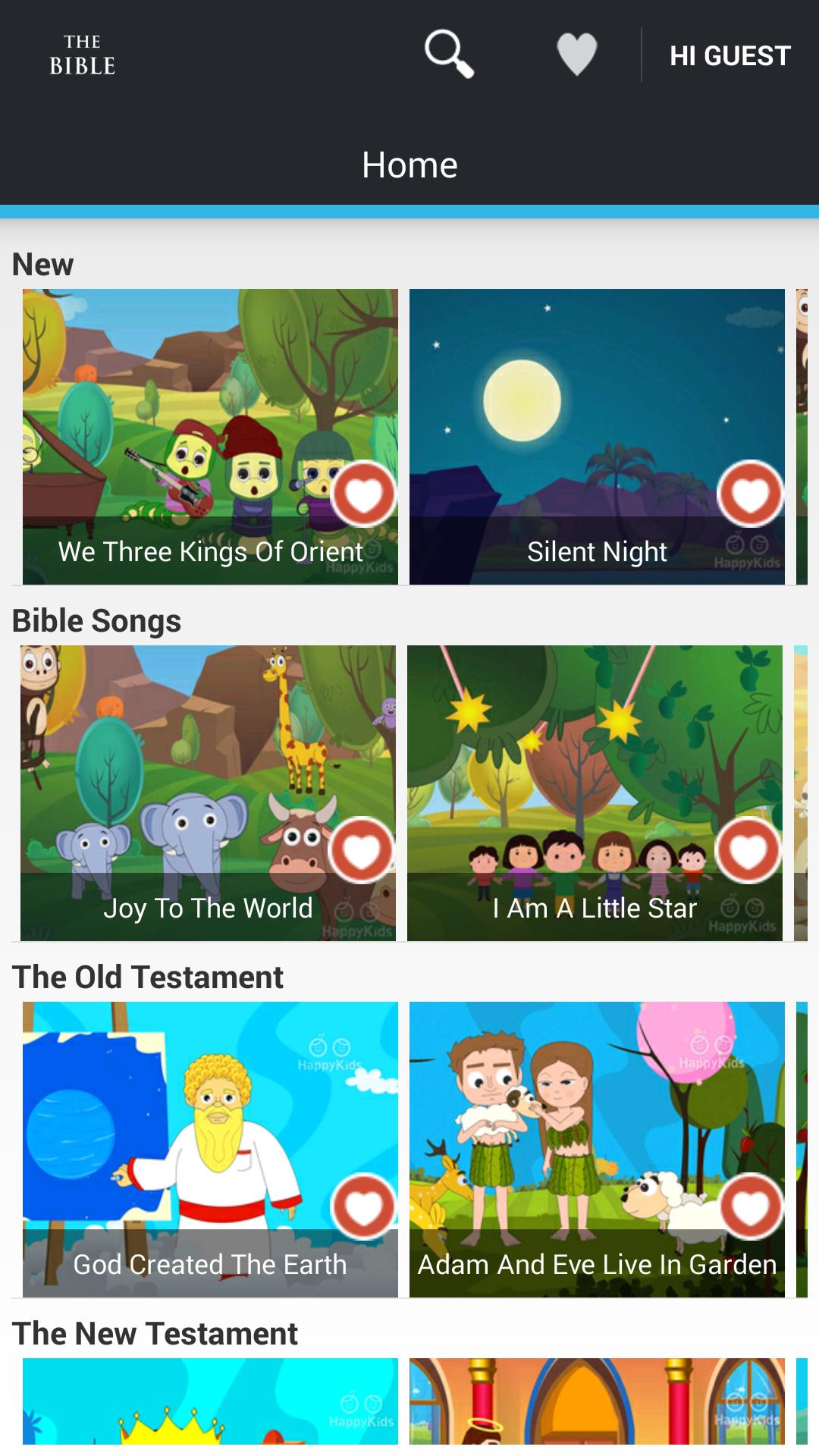Like the Joy To The World tile
This screenshot has height=1456, width=819.
pos(362,851)
